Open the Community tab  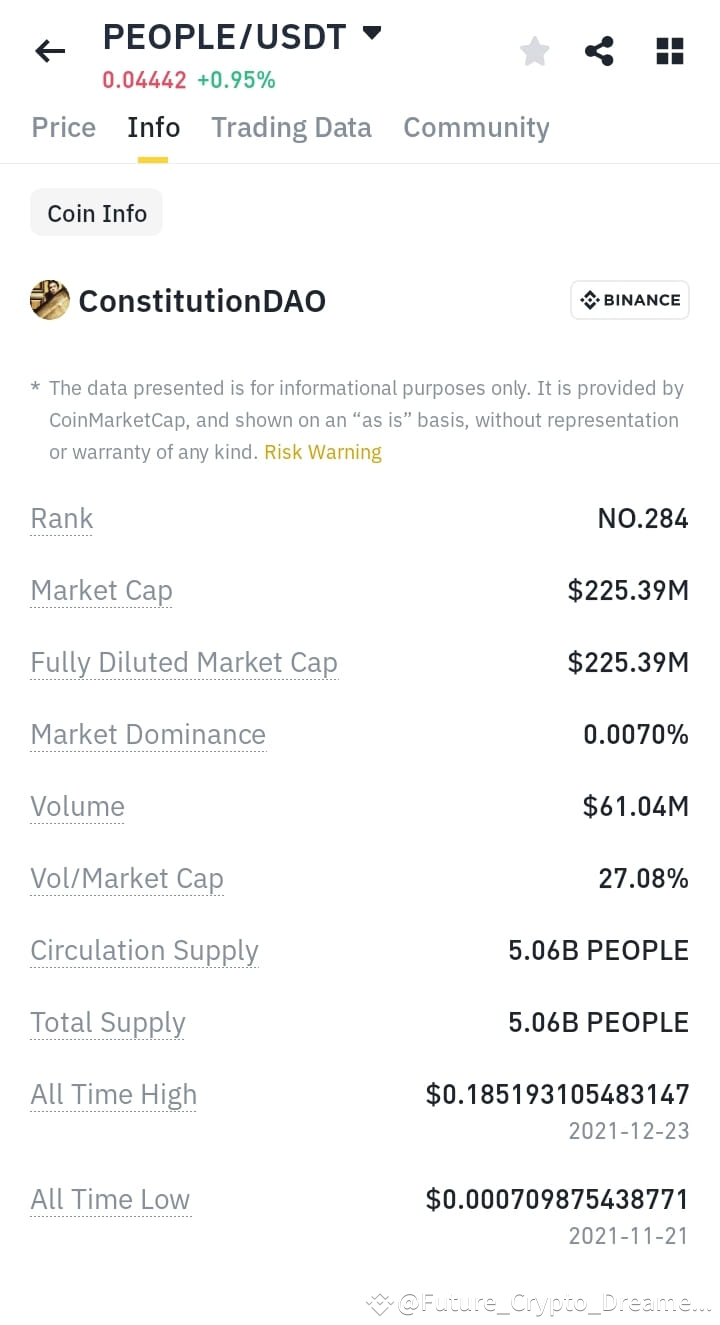click(x=476, y=127)
